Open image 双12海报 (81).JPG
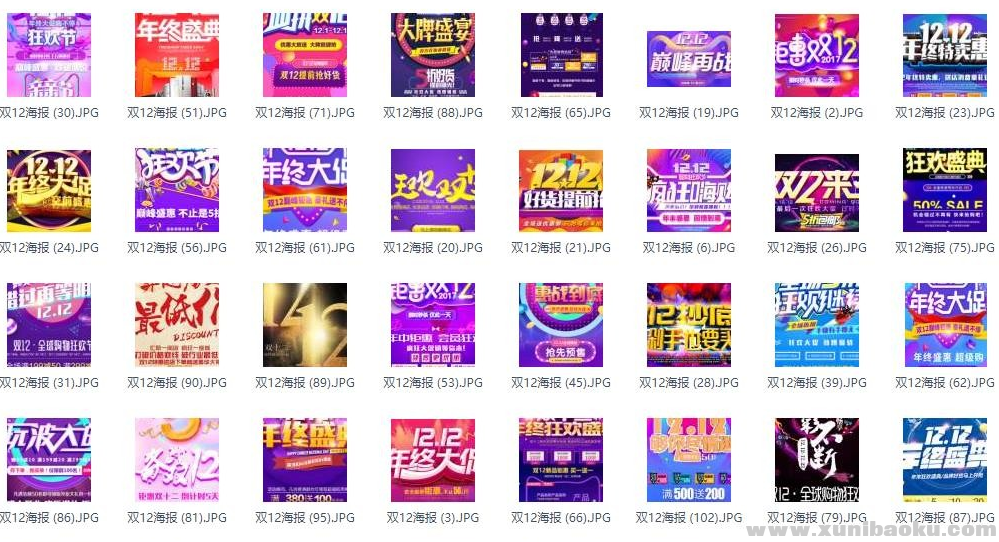 click(177, 460)
